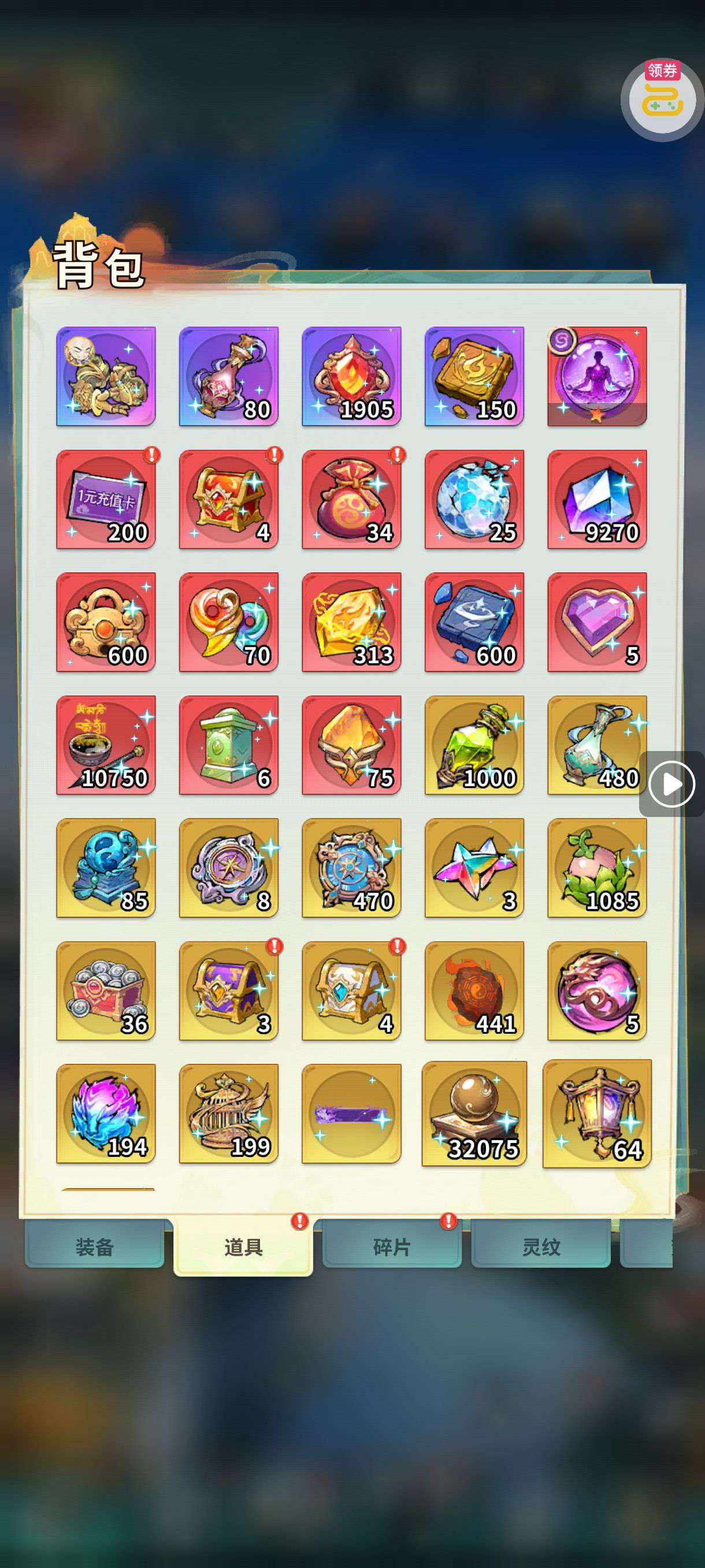Open the 碎片 tab
The image size is (705, 1568).
pos(392,1247)
